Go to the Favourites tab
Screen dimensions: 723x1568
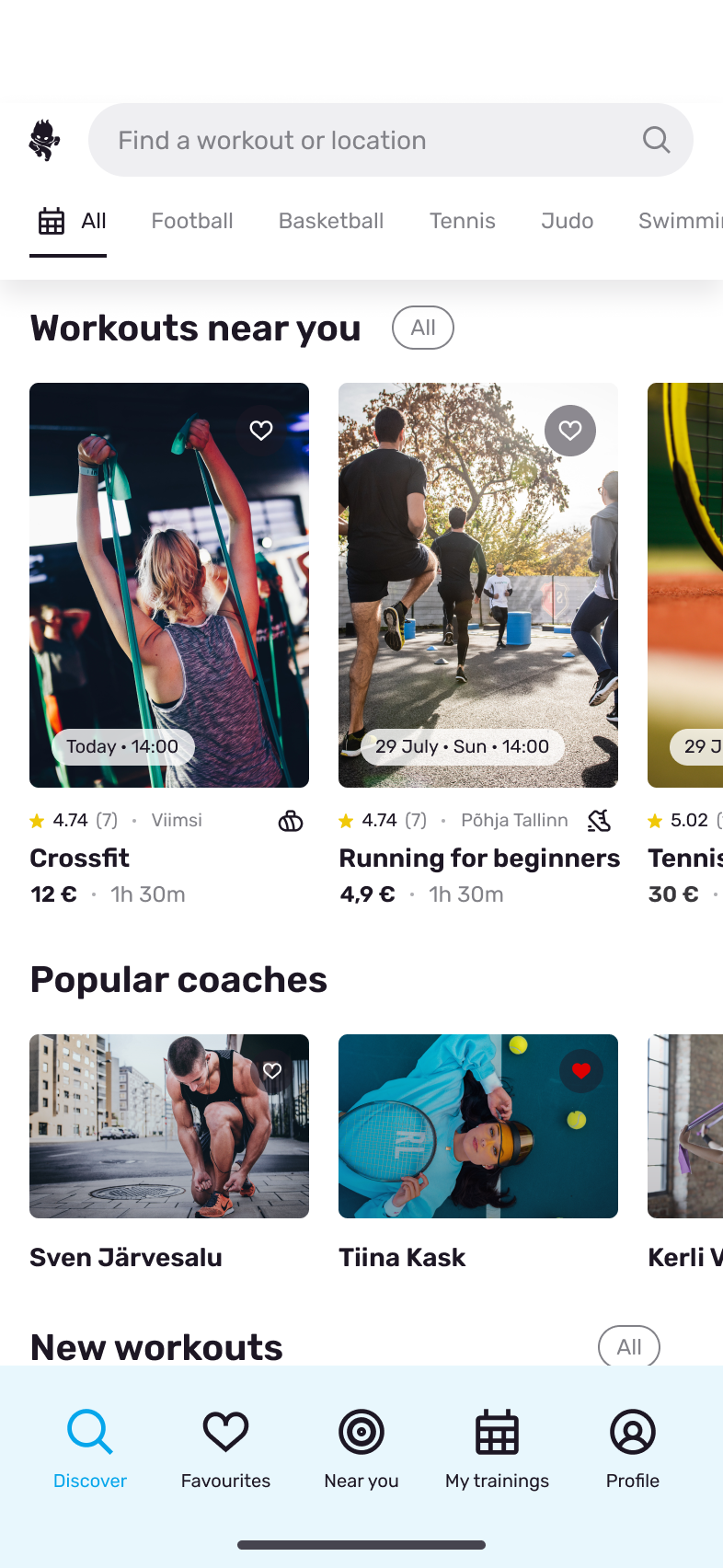225,1449
